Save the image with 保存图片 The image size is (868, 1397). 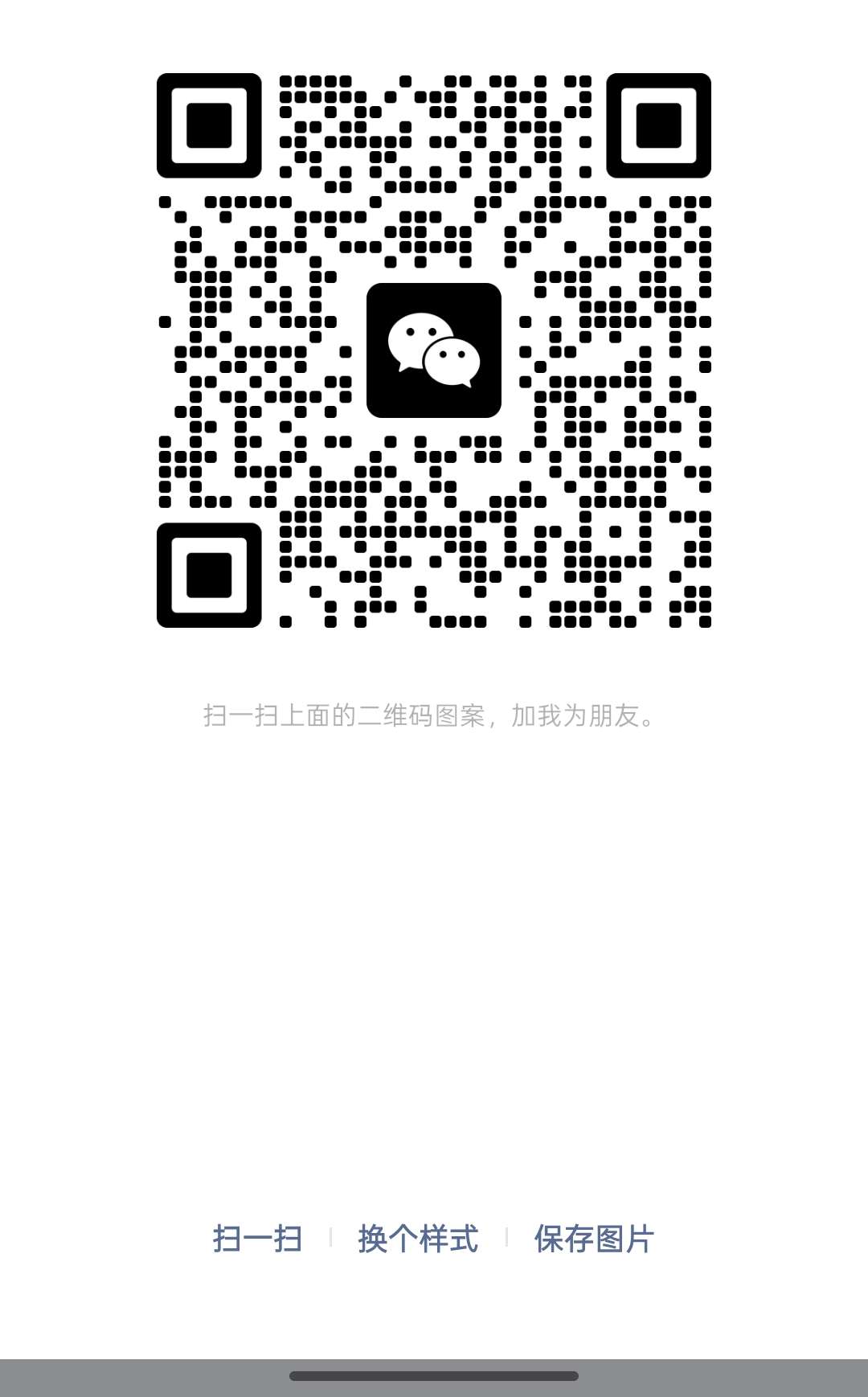coord(594,1239)
